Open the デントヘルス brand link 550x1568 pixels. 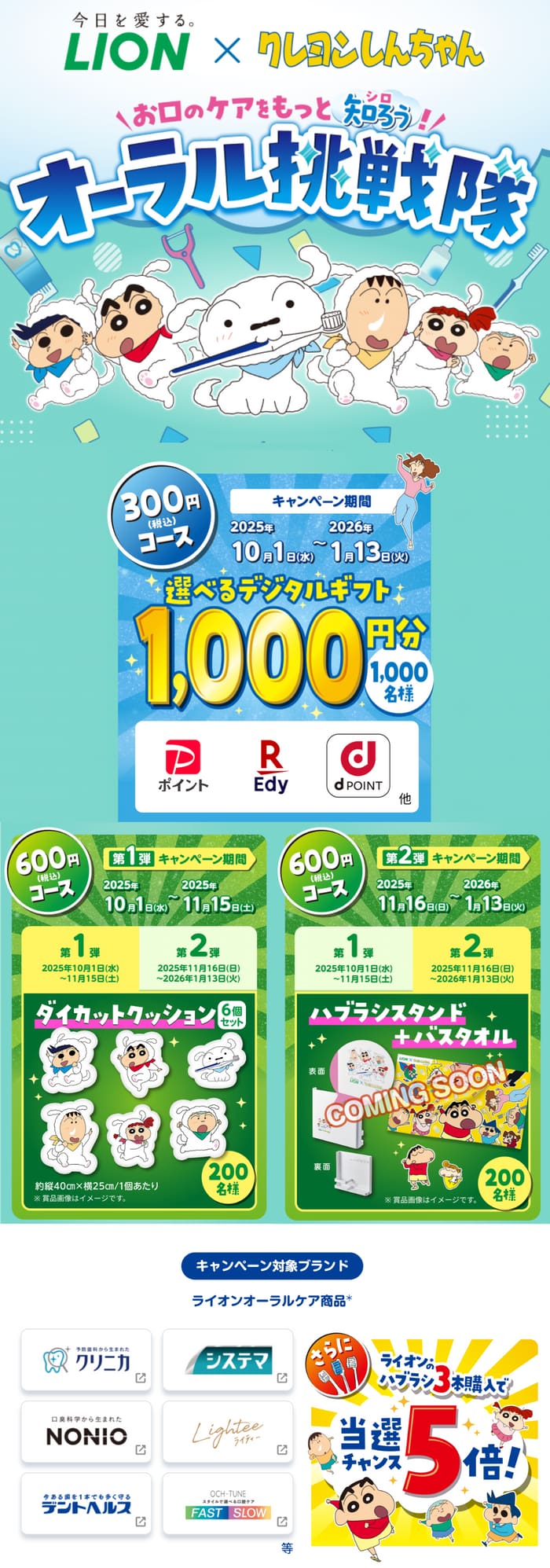coord(86,1504)
